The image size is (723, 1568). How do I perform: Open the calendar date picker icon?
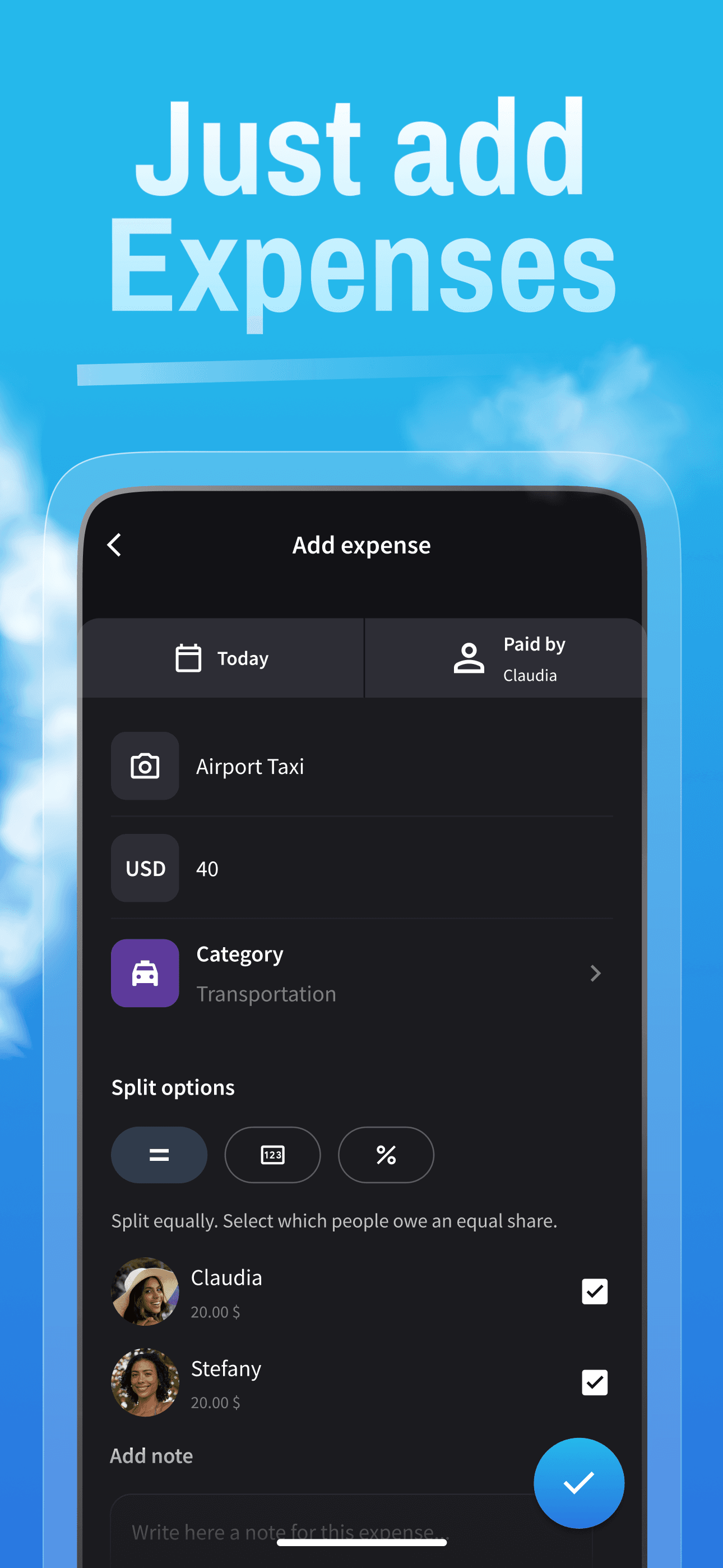[189, 657]
